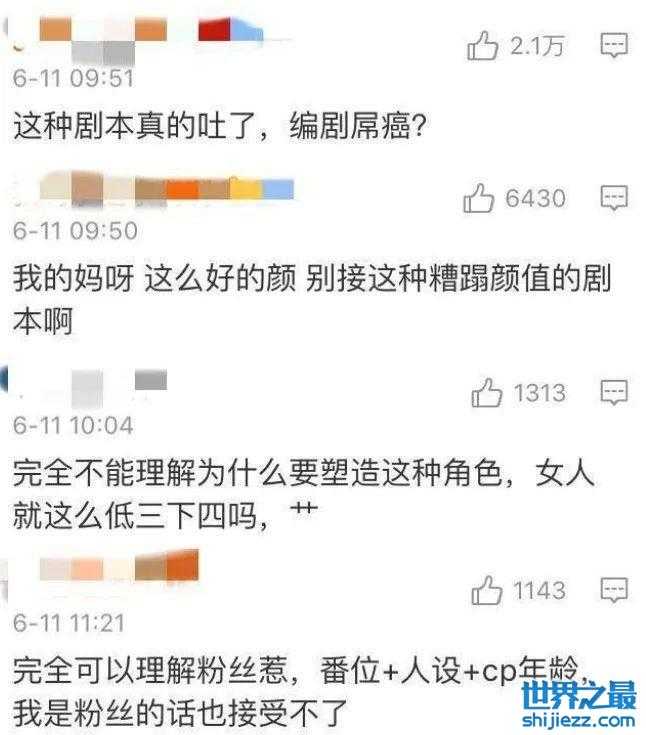This screenshot has height=735, width=646.
Task: Like the comment with 1143 likes
Action: (x=487, y=591)
